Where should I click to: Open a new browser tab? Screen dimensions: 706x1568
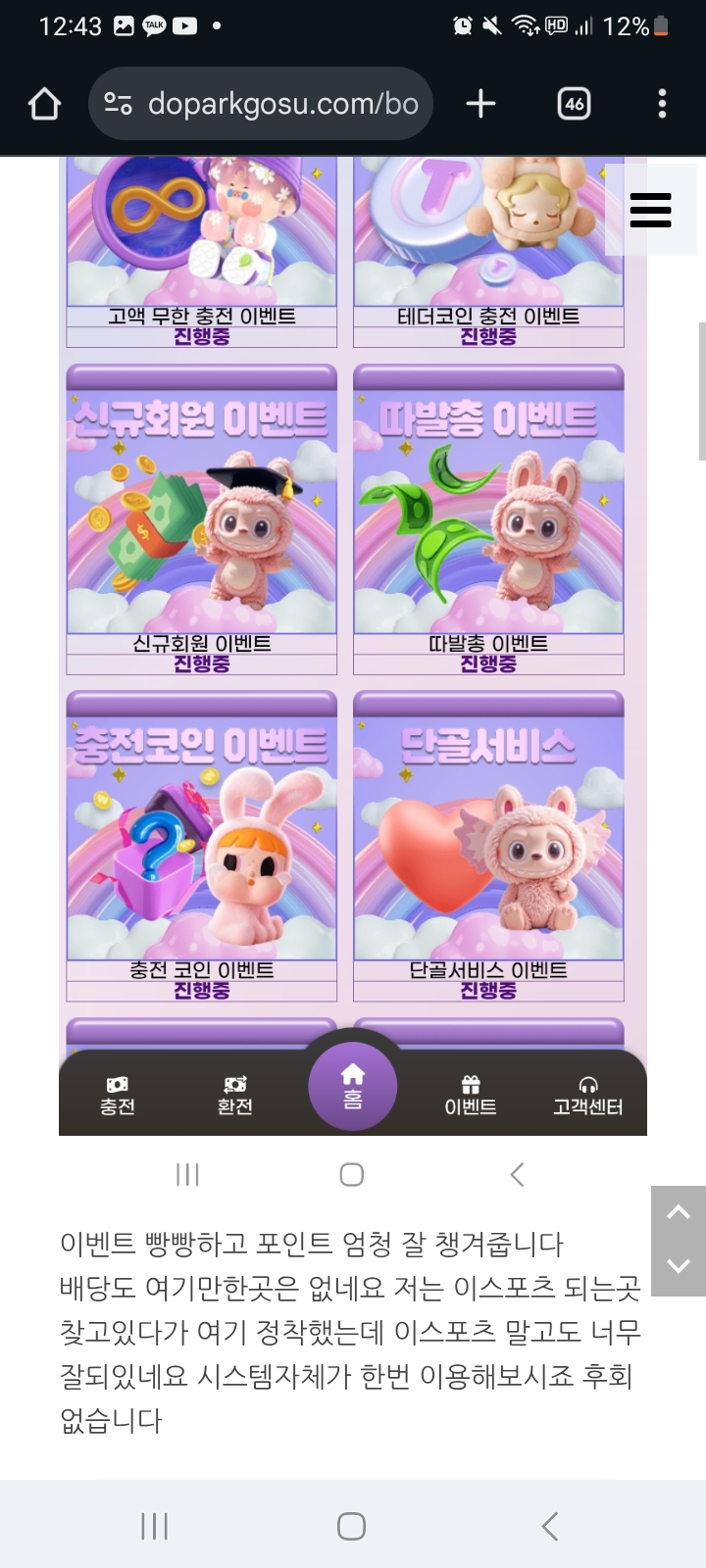[x=480, y=104]
